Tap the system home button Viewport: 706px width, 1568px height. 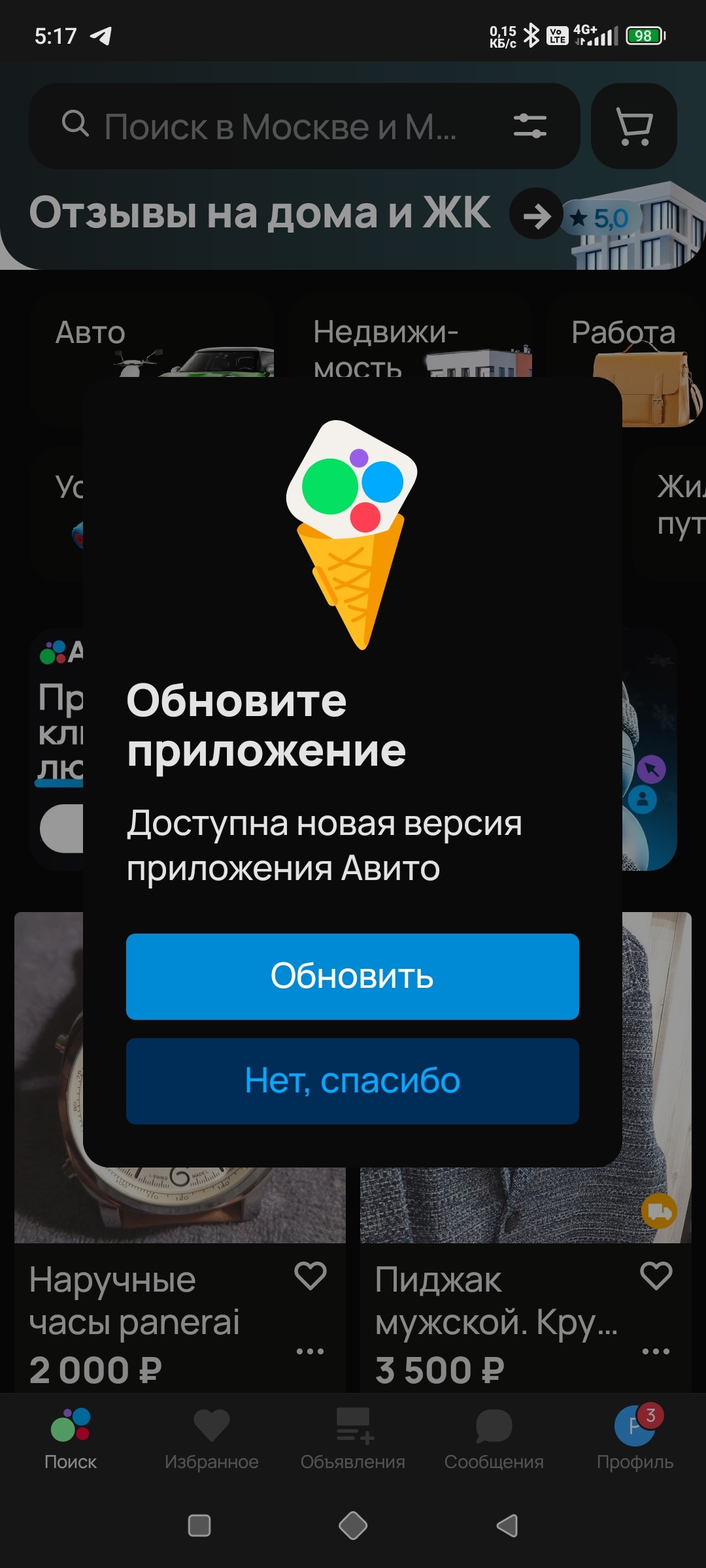(353, 1526)
